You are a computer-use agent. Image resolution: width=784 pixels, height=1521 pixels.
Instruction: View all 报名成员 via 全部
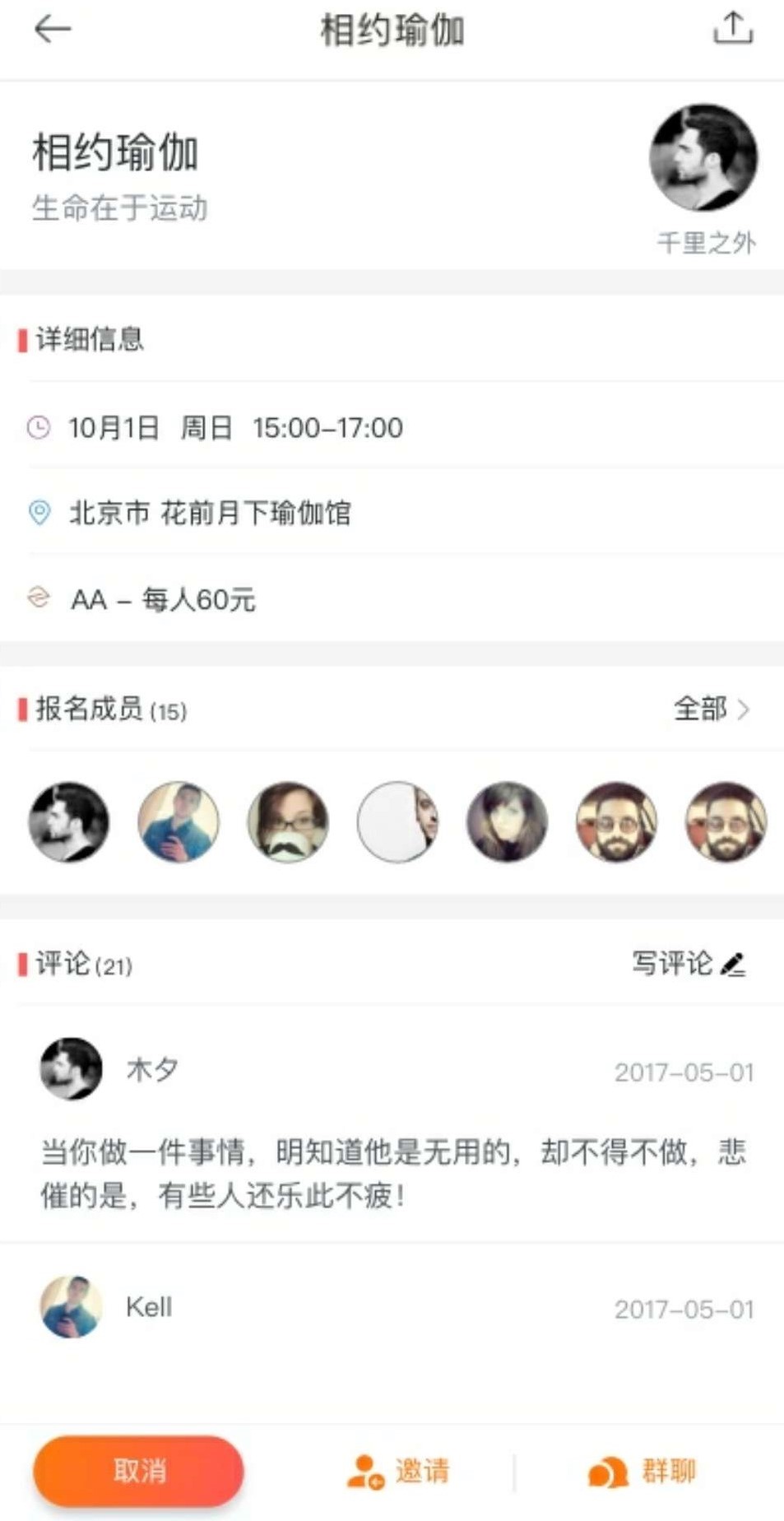(x=711, y=709)
